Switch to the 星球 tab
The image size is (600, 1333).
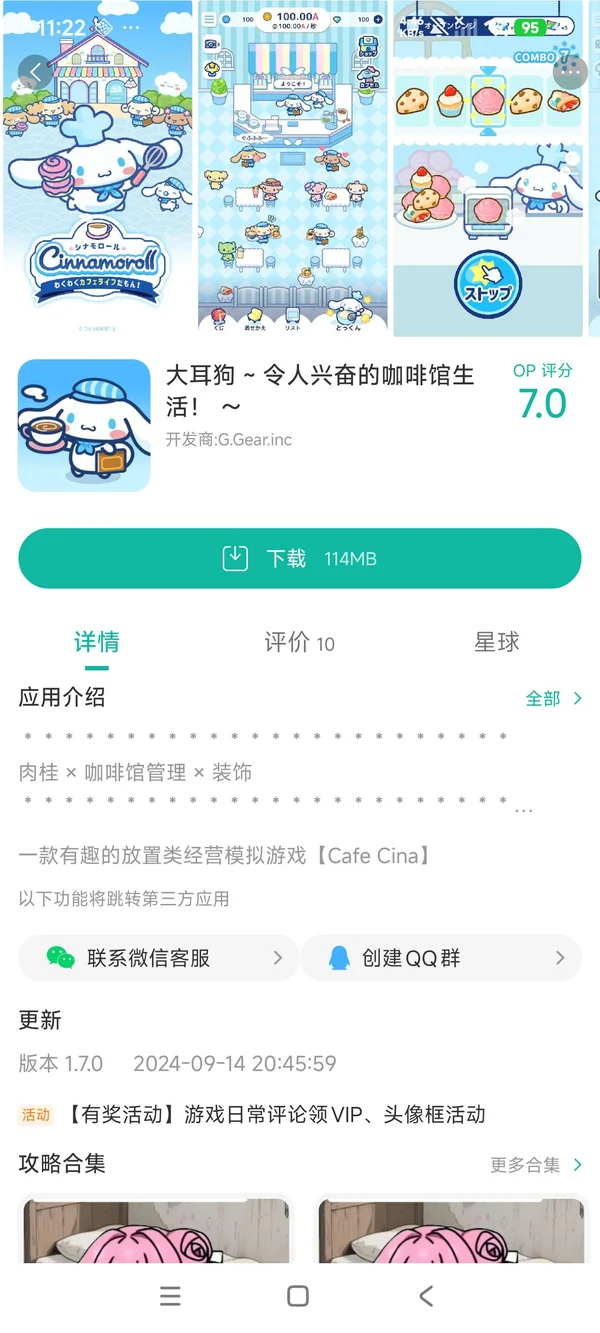click(497, 643)
